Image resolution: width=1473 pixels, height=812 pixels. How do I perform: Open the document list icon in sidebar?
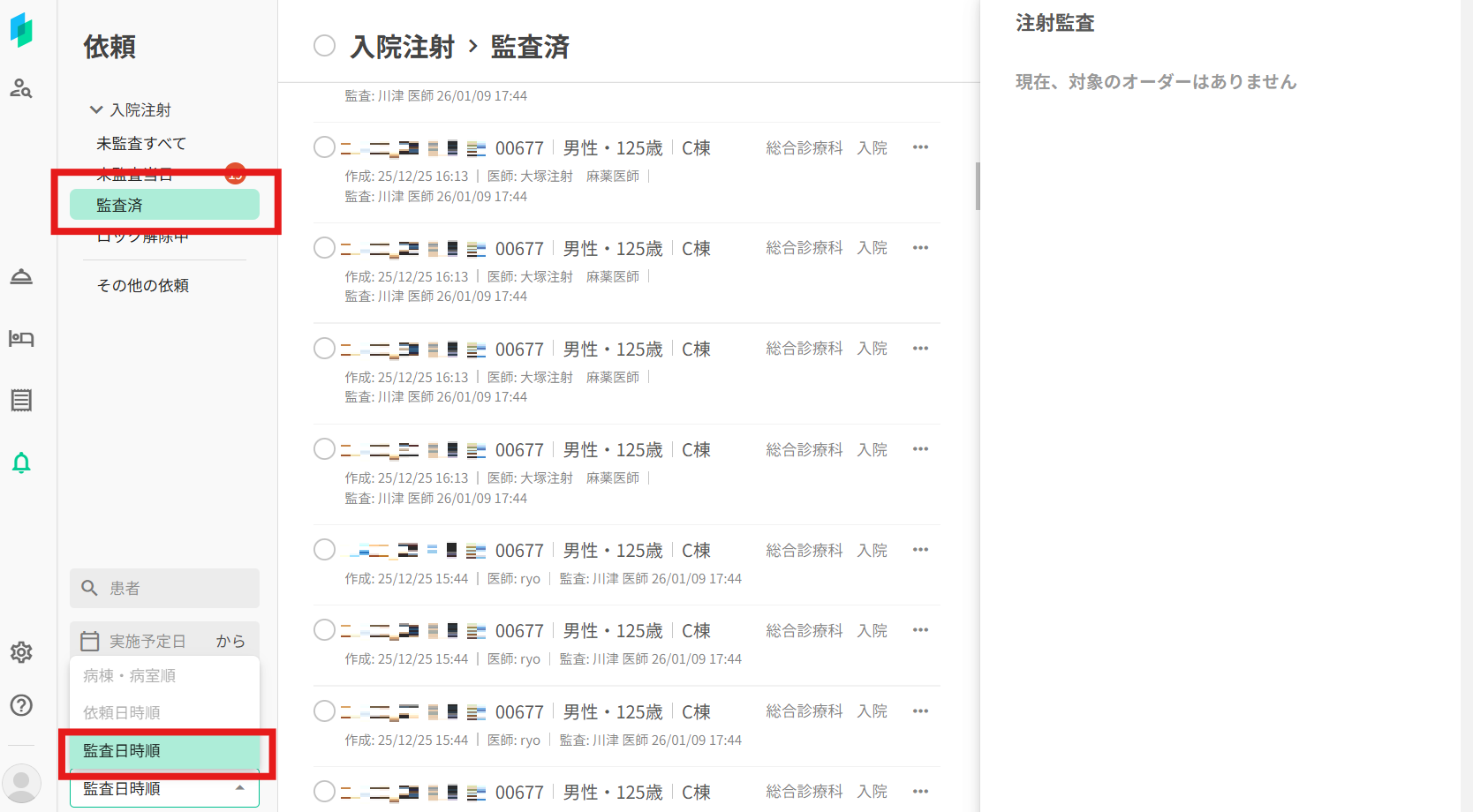[x=21, y=401]
